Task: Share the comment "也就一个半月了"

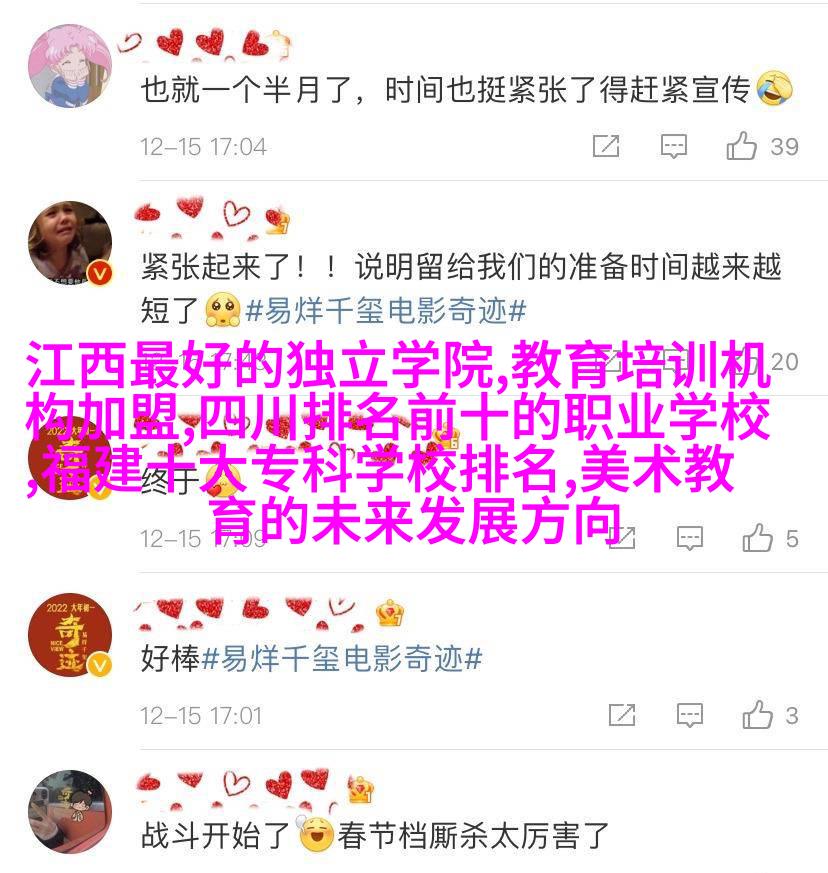Action: (x=606, y=147)
